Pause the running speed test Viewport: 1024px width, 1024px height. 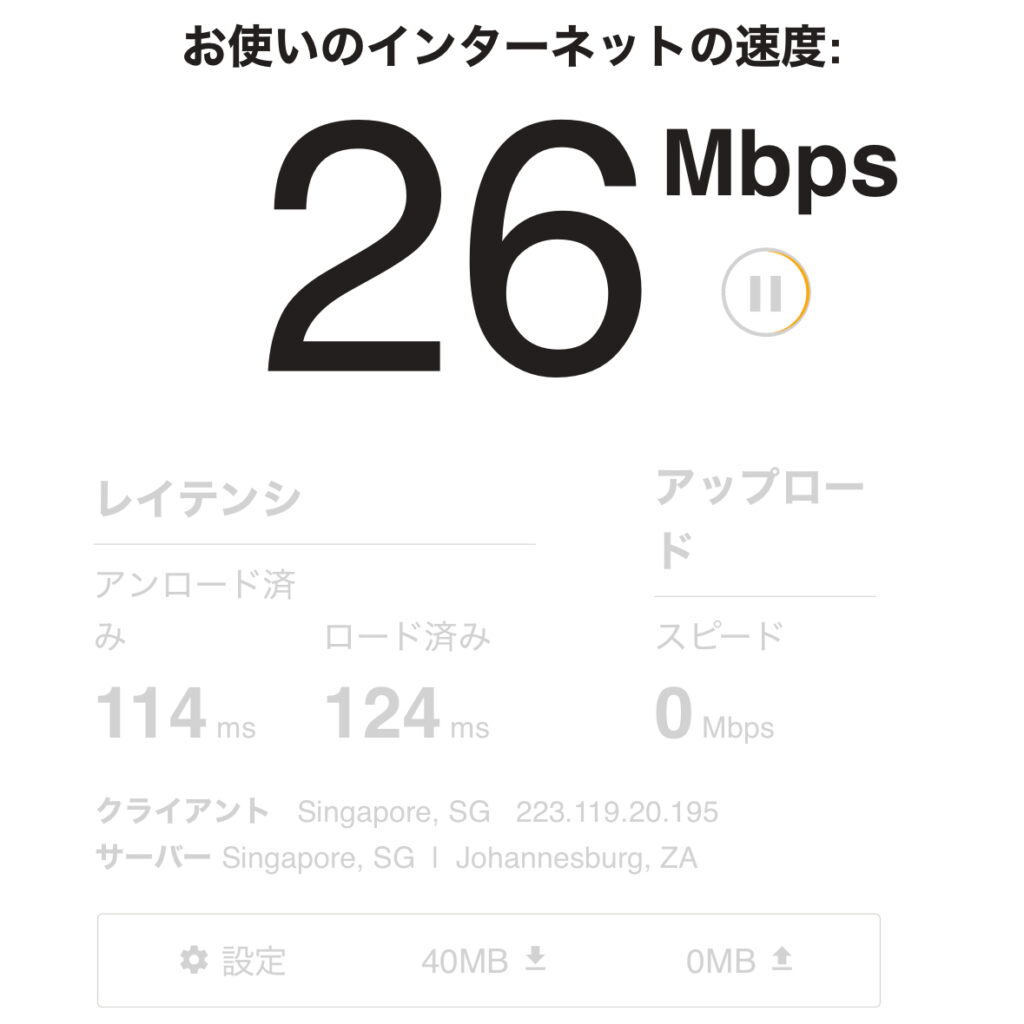[x=765, y=293]
